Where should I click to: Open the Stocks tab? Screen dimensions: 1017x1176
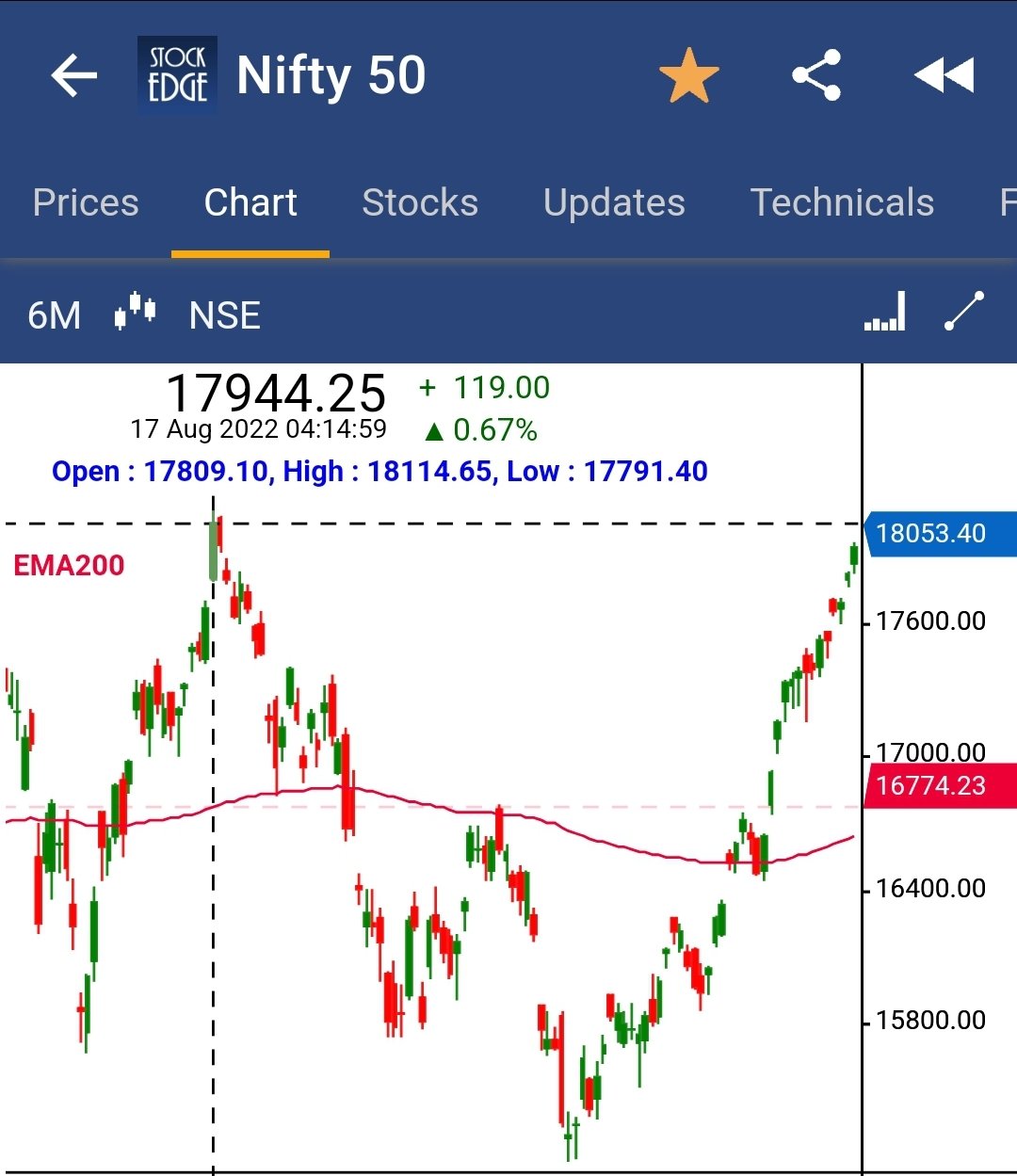coord(420,202)
